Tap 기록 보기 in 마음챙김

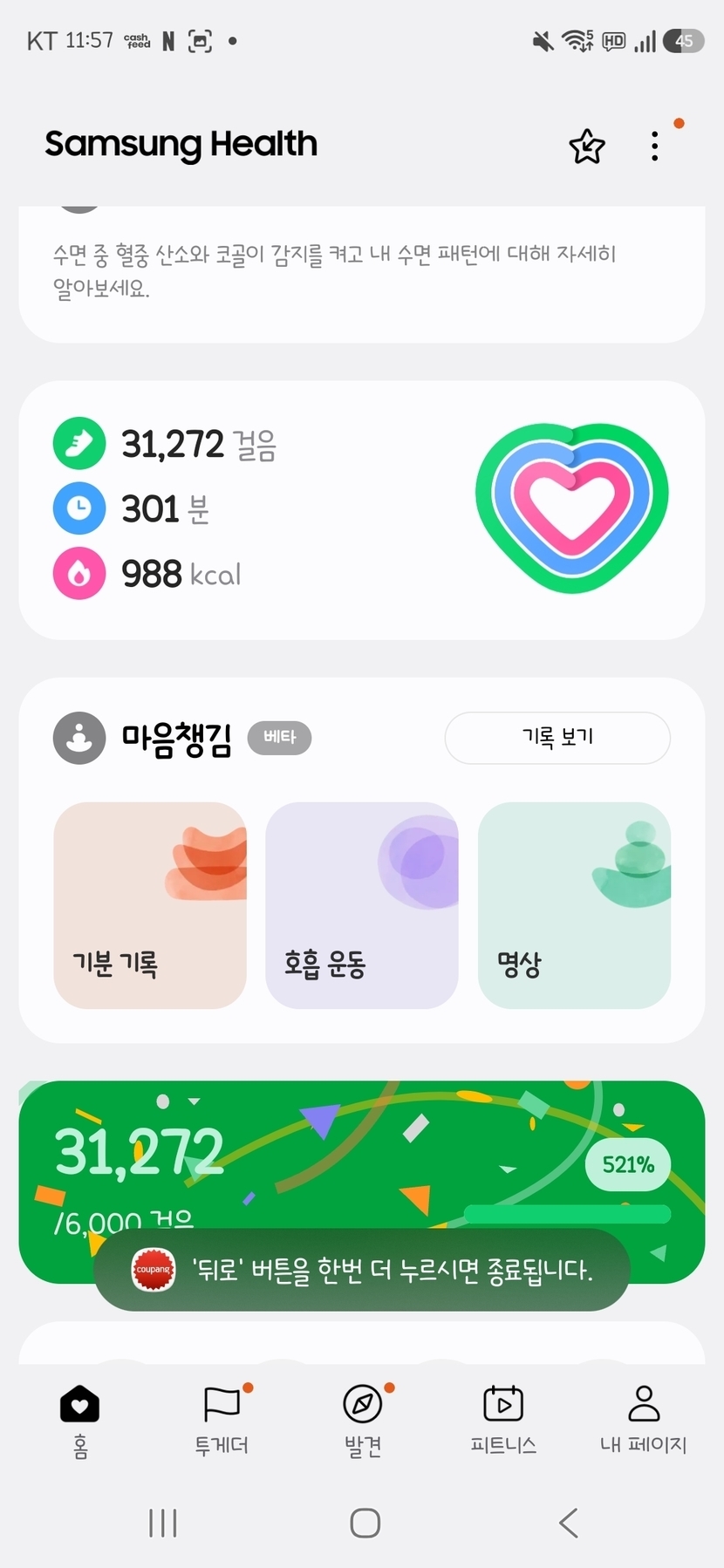tap(557, 738)
